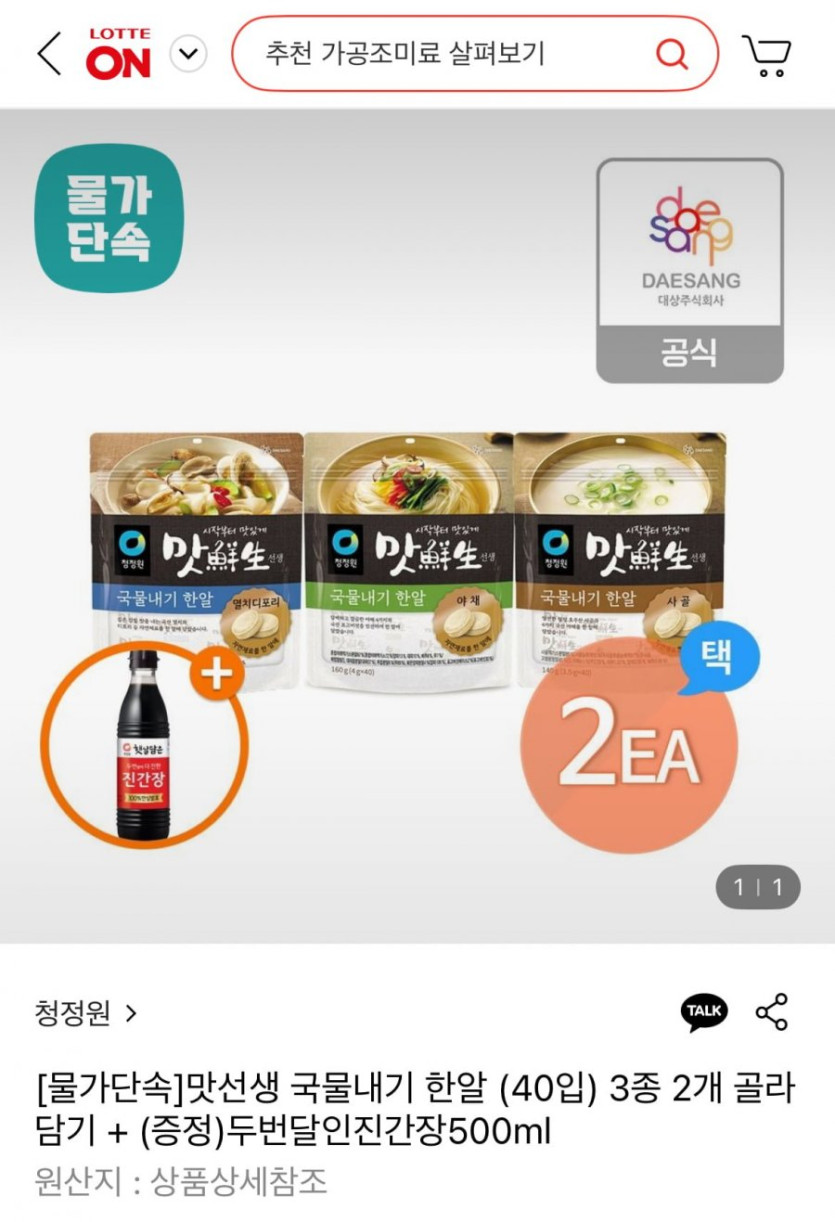
Task: Tap the magnifier search icon
Action: tap(672, 53)
